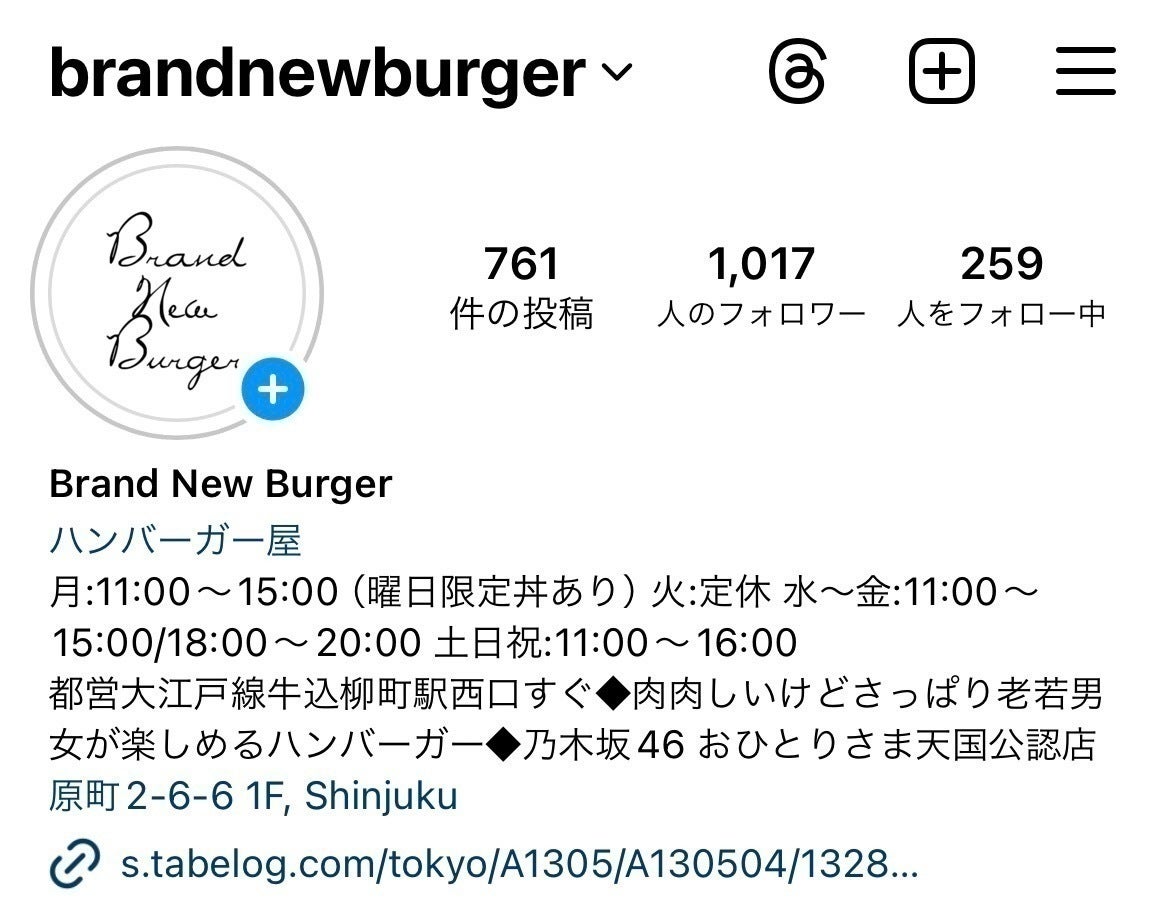Visit the s.tabelog.com website link

tap(518, 863)
